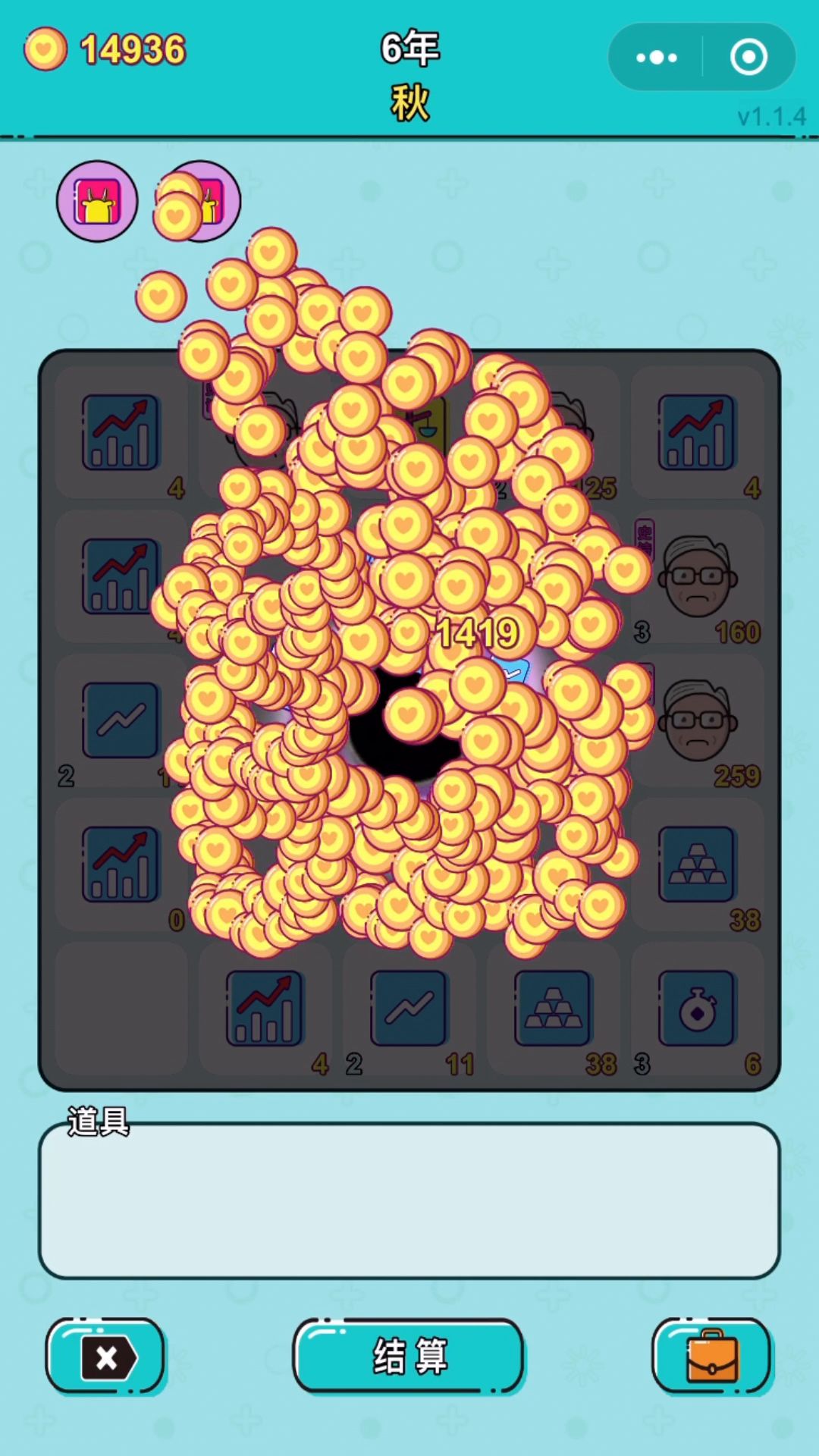Viewport: 819px width, 1456px height.
Task: Open the orange briefcase inventory
Action: pos(711,1356)
